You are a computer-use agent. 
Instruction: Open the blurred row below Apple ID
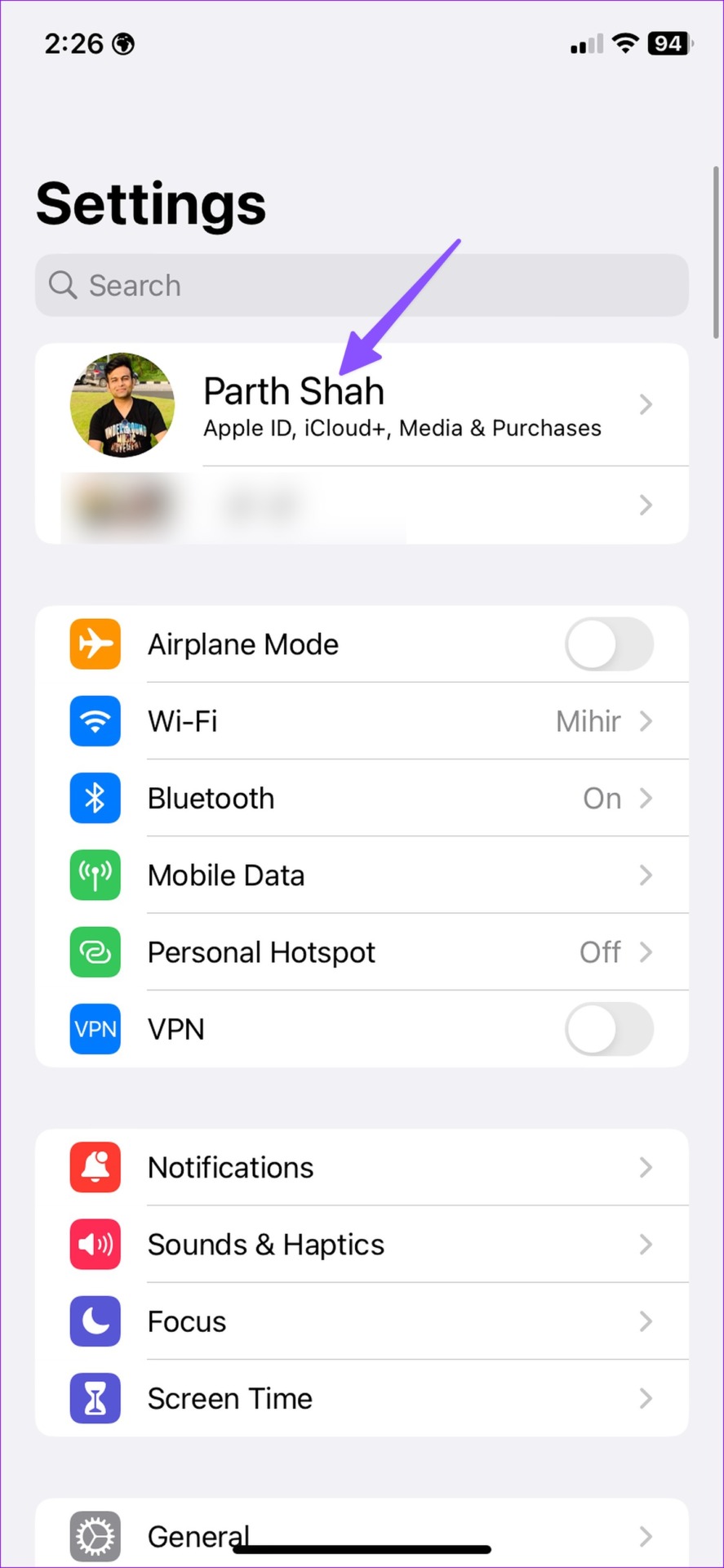tap(362, 506)
